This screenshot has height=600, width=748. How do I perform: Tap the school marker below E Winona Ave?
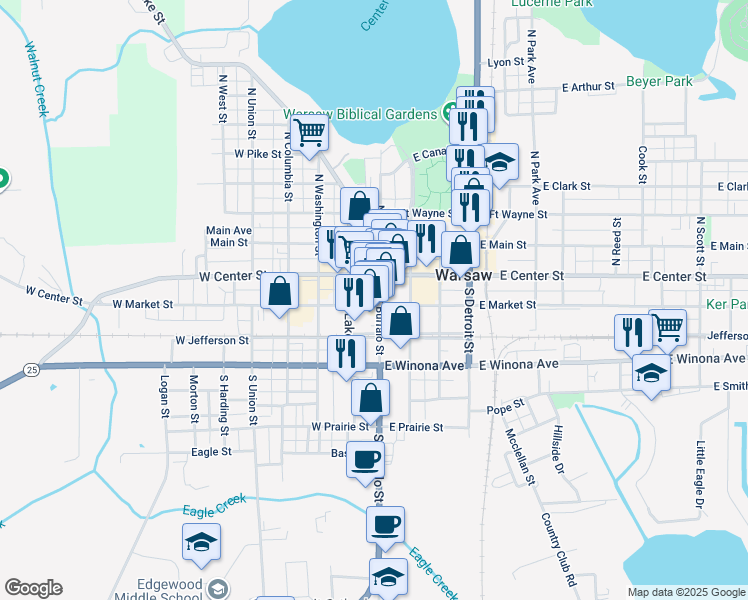(x=651, y=372)
